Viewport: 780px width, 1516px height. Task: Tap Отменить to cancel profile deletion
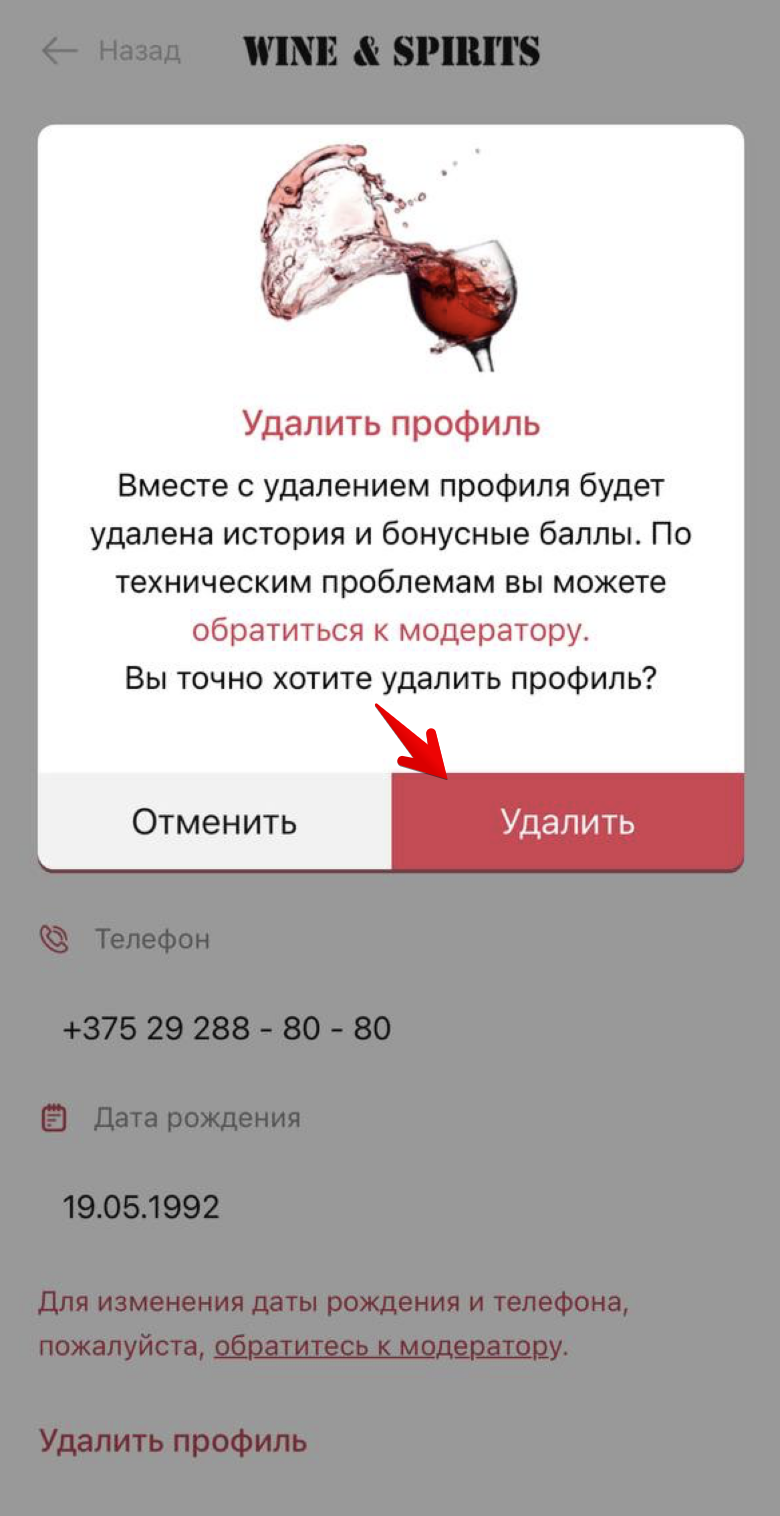point(214,821)
